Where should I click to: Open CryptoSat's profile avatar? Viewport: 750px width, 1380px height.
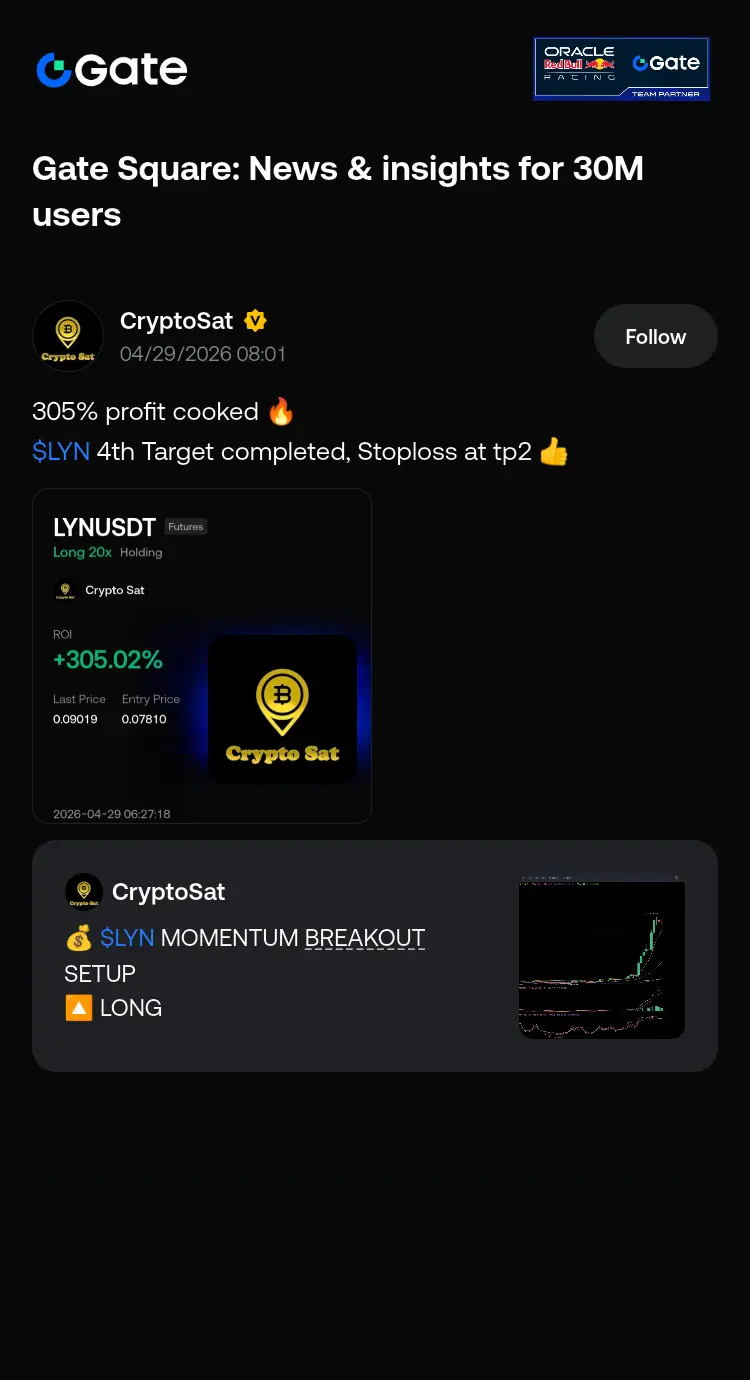coord(68,336)
